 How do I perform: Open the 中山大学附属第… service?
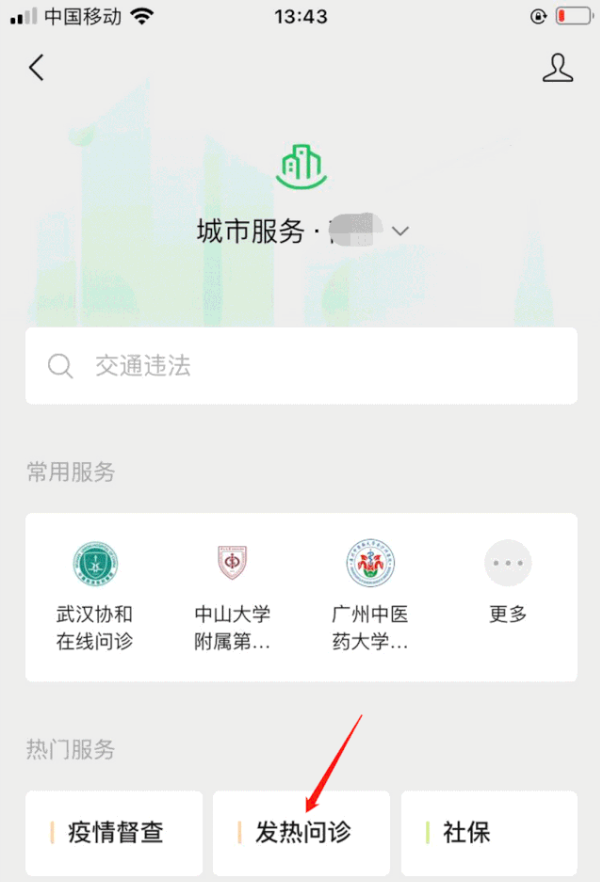tap(232, 595)
